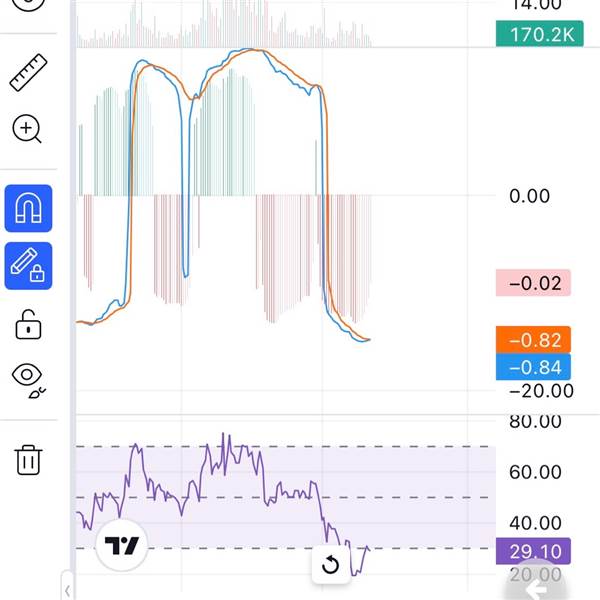Screen dimensions: 600x600
Task: Hide all drawings with the eye icon
Action: coord(29,378)
